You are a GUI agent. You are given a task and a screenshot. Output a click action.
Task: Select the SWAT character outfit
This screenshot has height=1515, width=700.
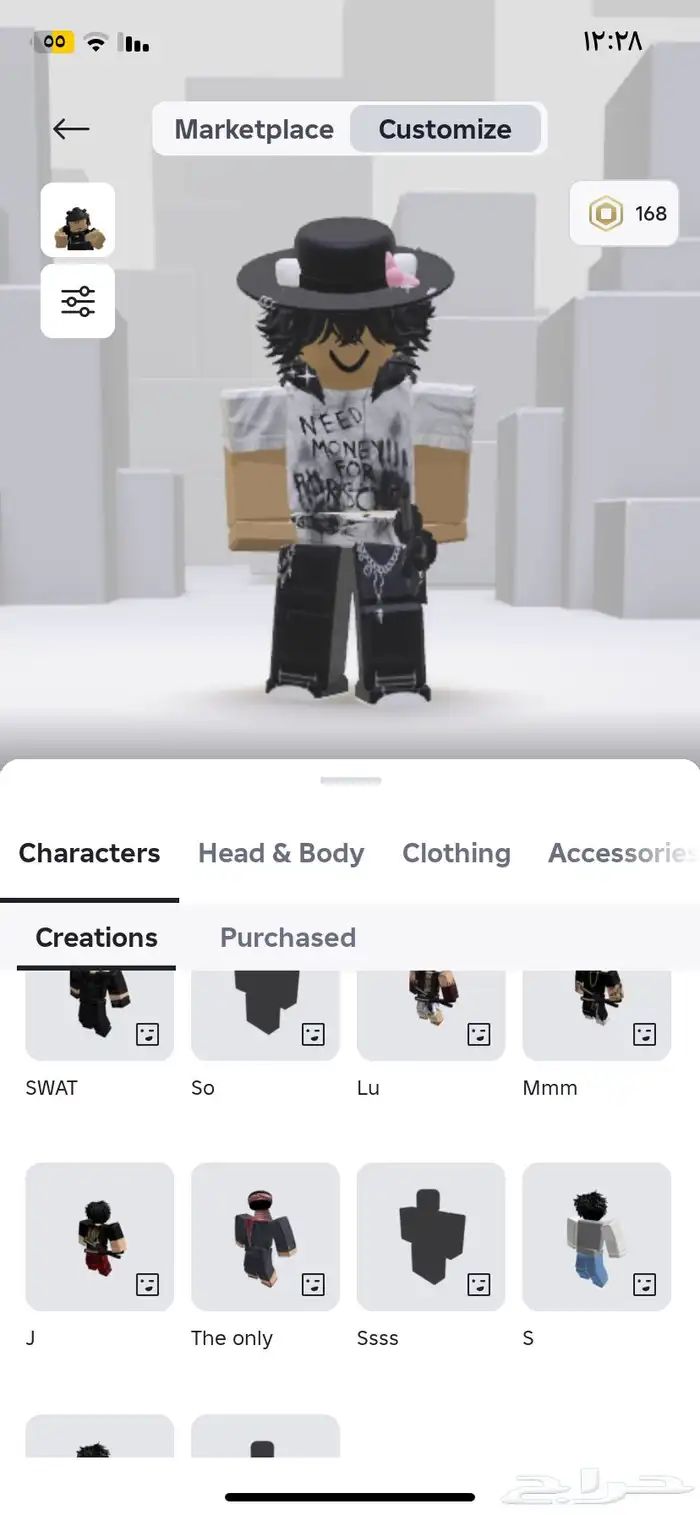coord(99,1015)
